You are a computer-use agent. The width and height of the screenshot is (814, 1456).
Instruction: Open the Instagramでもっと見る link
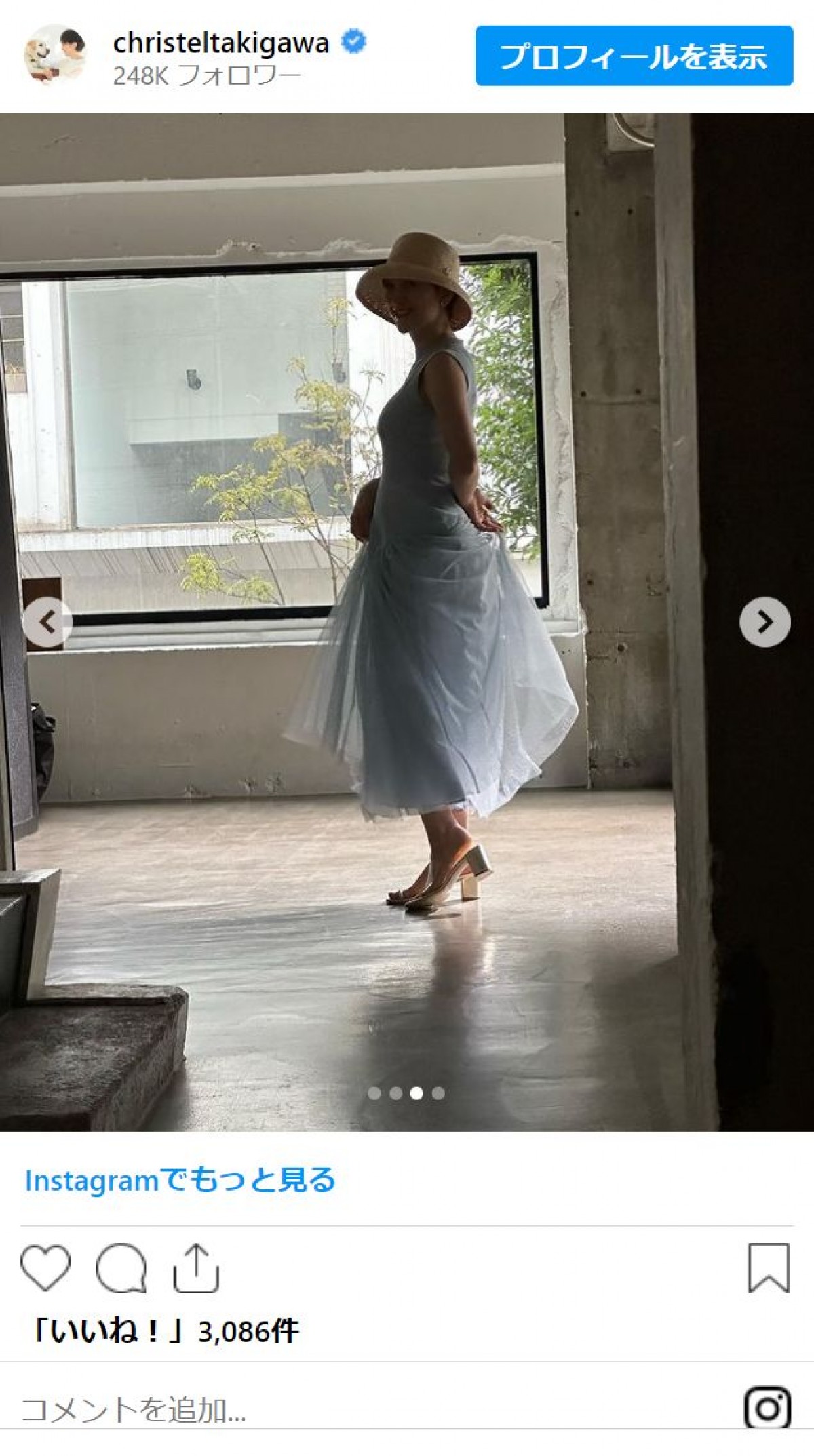click(x=180, y=1181)
